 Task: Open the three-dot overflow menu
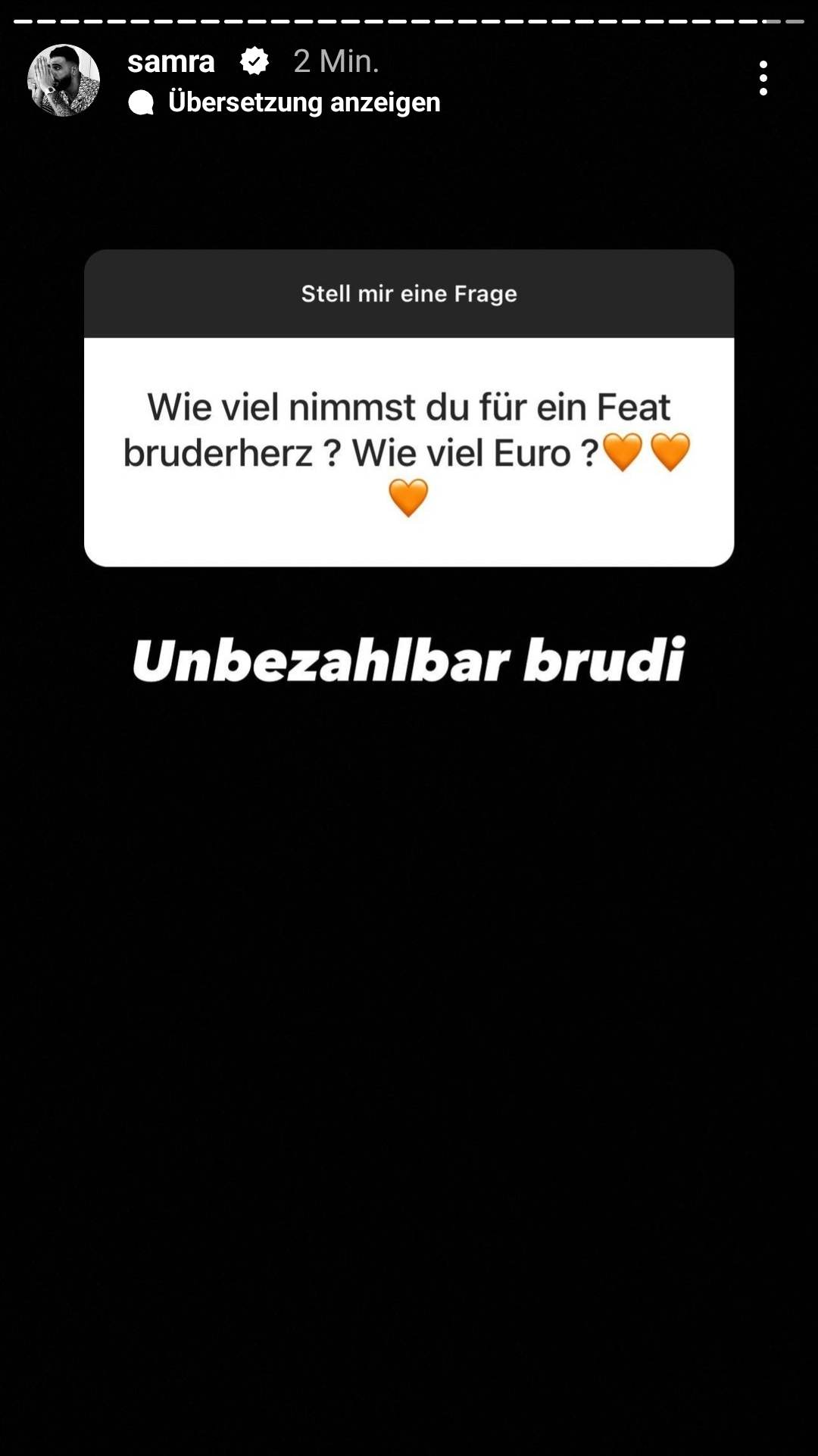pyautogui.click(x=763, y=78)
